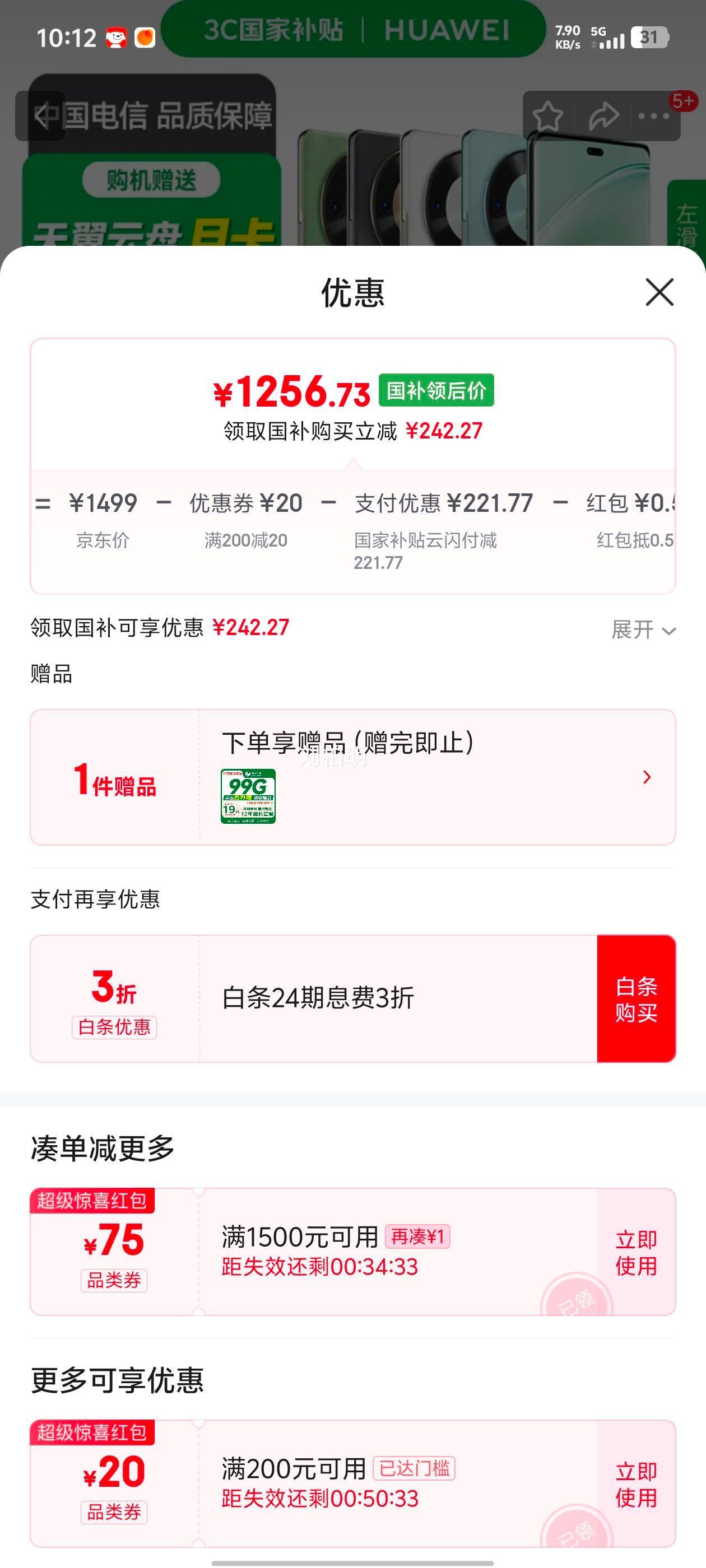This screenshot has width=706, height=1568.
Task: Favorite the product via the star icon
Action: [x=547, y=116]
